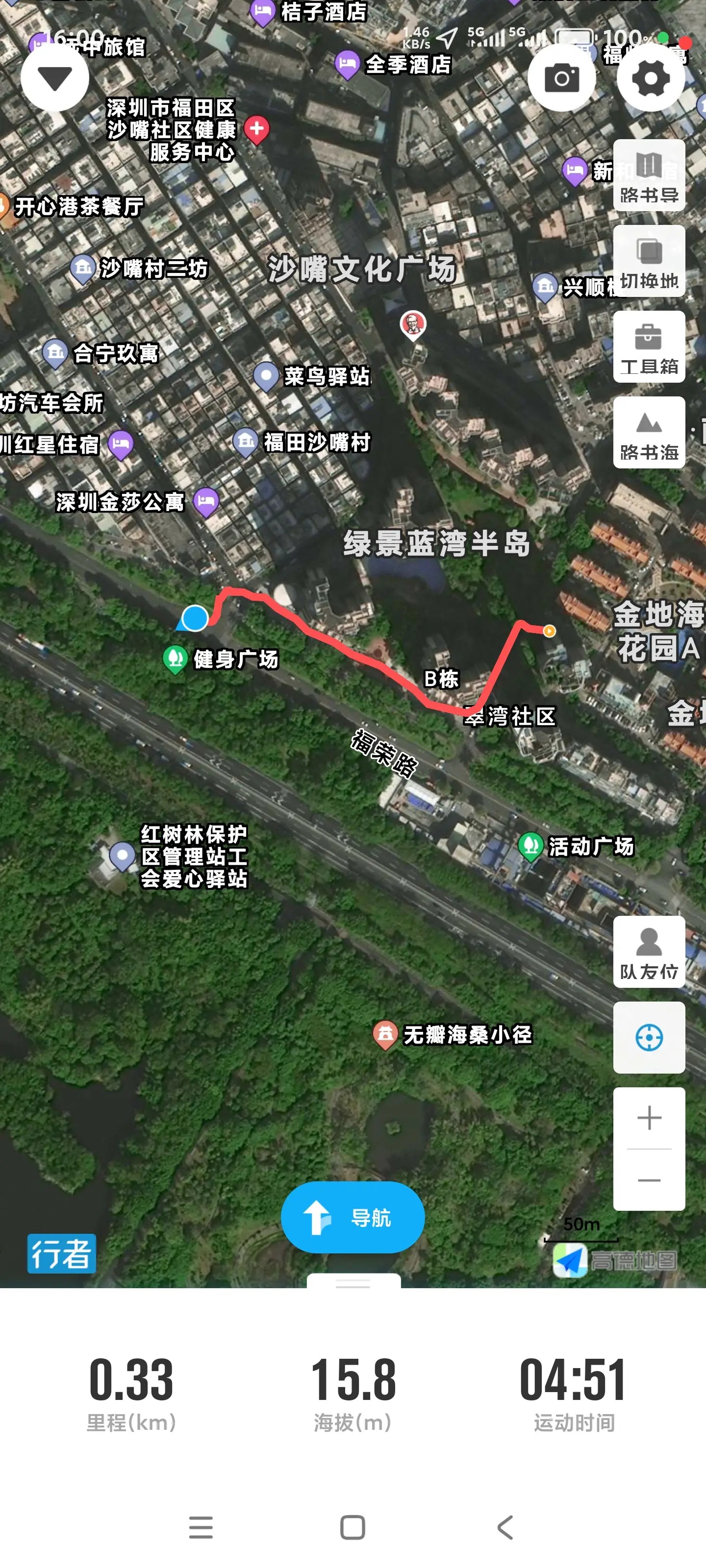The height and width of the screenshot is (1568, 706).
Task: Collapse the map with the down arrow
Action: point(55,77)
